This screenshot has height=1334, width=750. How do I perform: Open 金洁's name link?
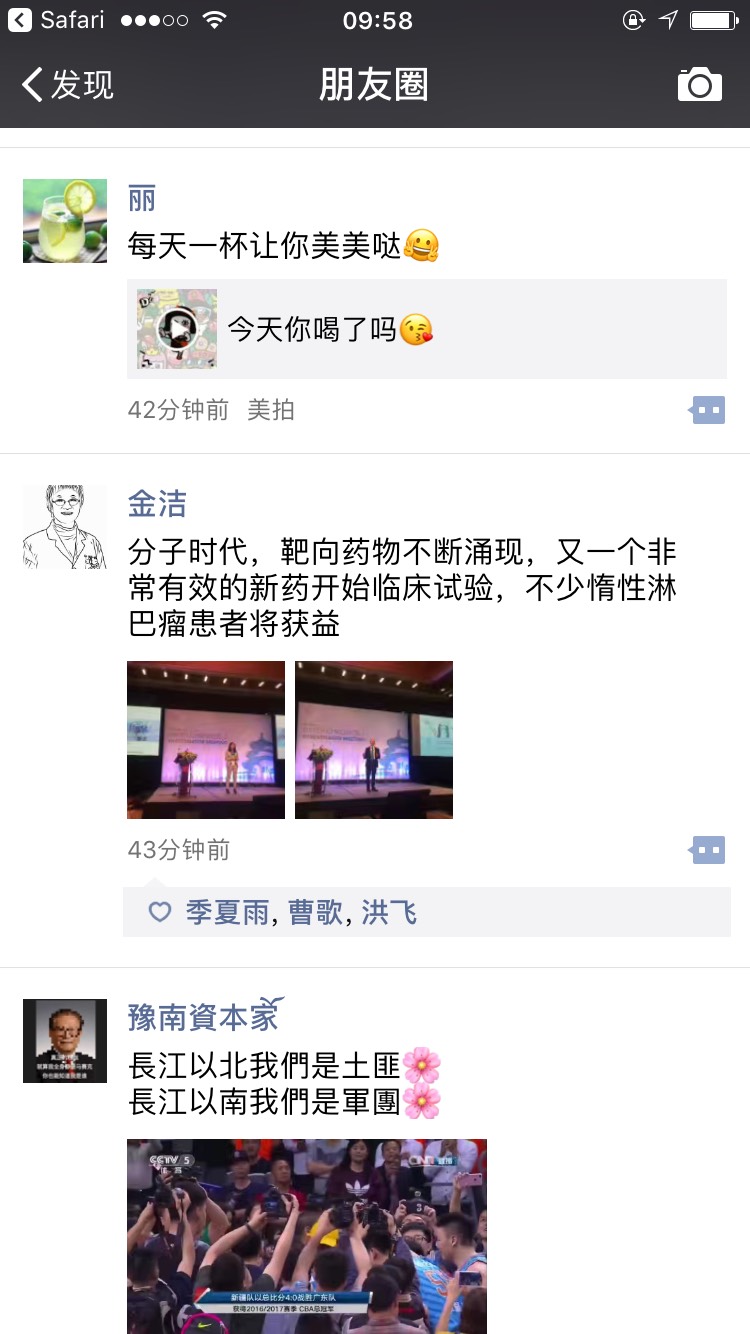pos(157,503)
